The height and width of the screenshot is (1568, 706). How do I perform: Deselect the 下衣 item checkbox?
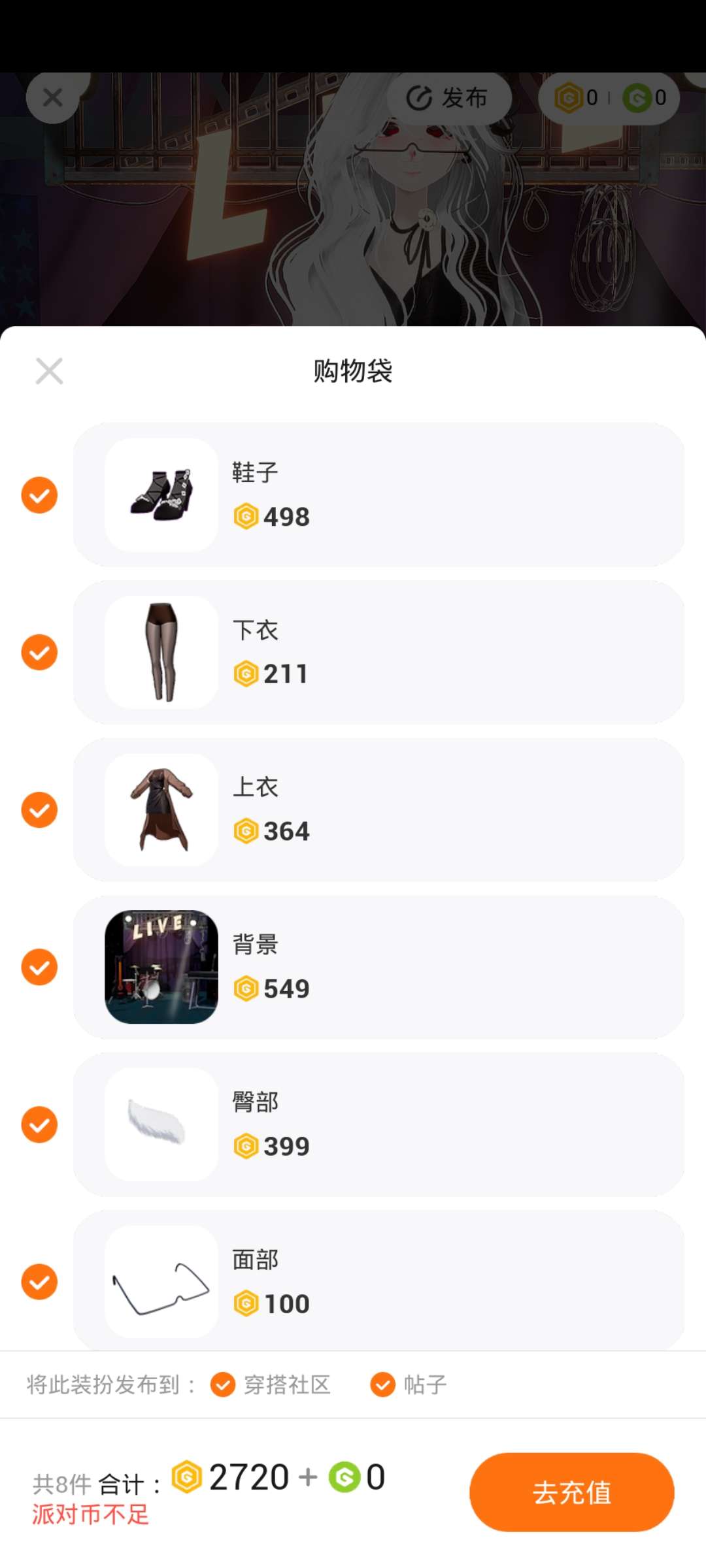tap(39, 652)
